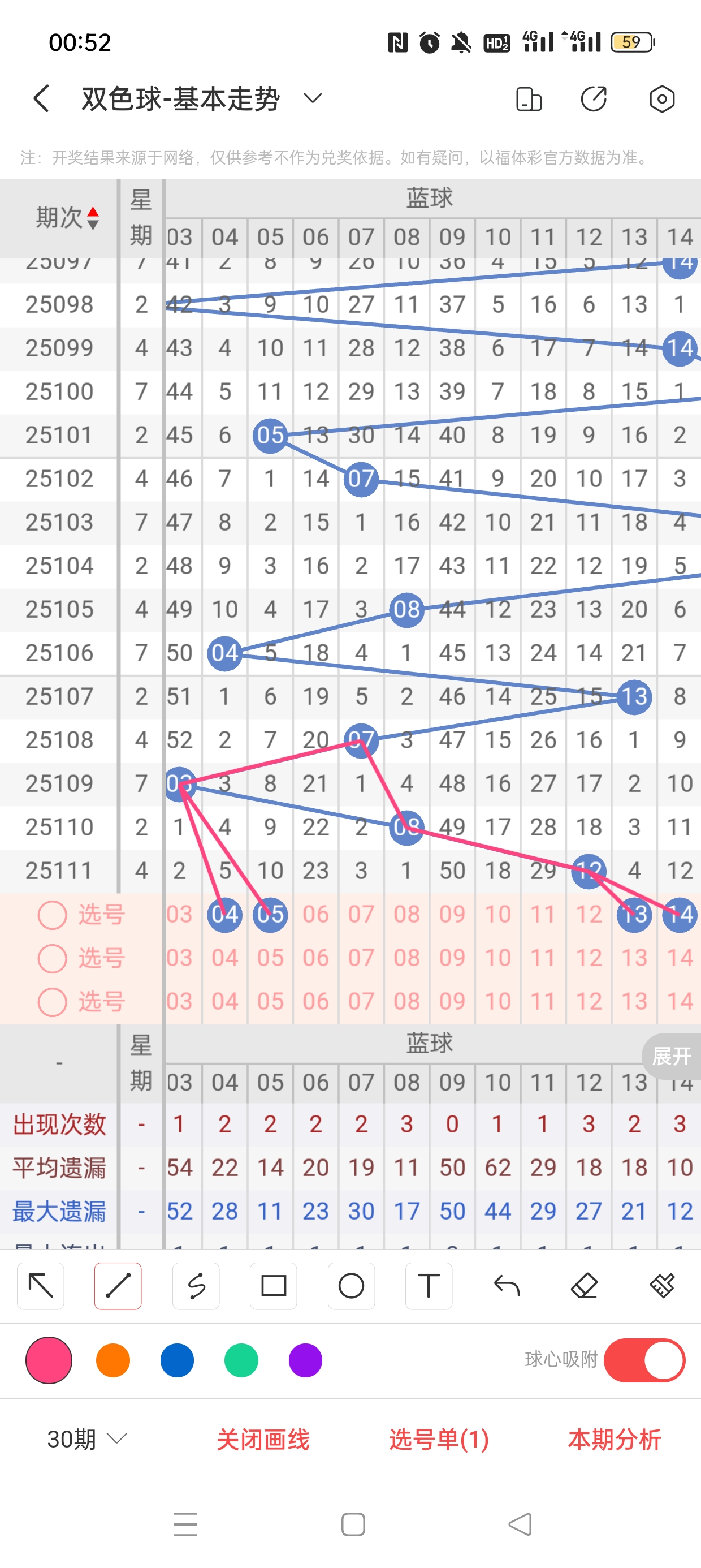
Task: Pick the orange line color
Action: (113, 1360)
